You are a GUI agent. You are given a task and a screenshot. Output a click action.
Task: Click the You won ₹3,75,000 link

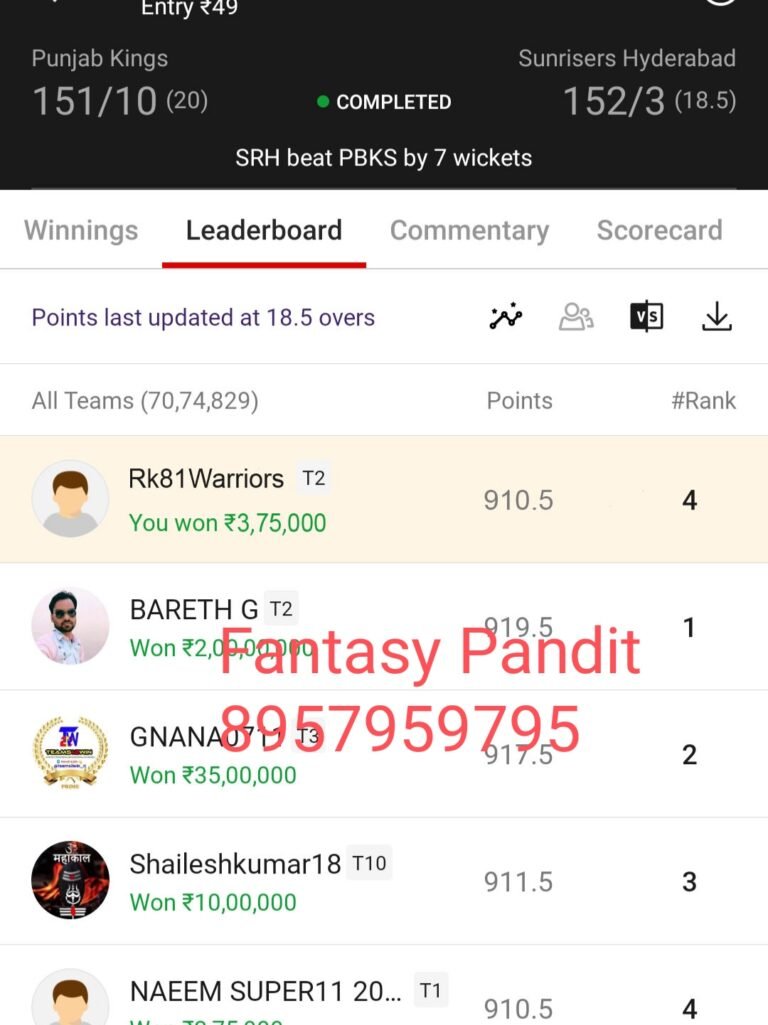[x=226, y=522]
